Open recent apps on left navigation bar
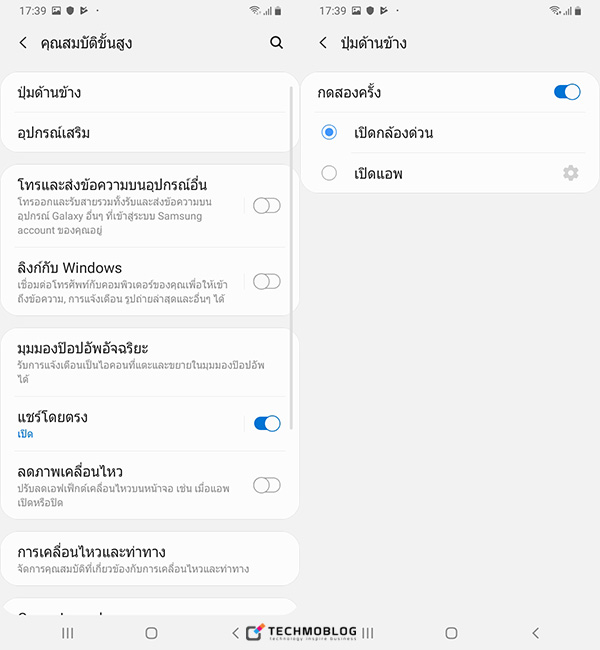Image resolution: width=600 pixels, height=650 pixels. (68, 633)
